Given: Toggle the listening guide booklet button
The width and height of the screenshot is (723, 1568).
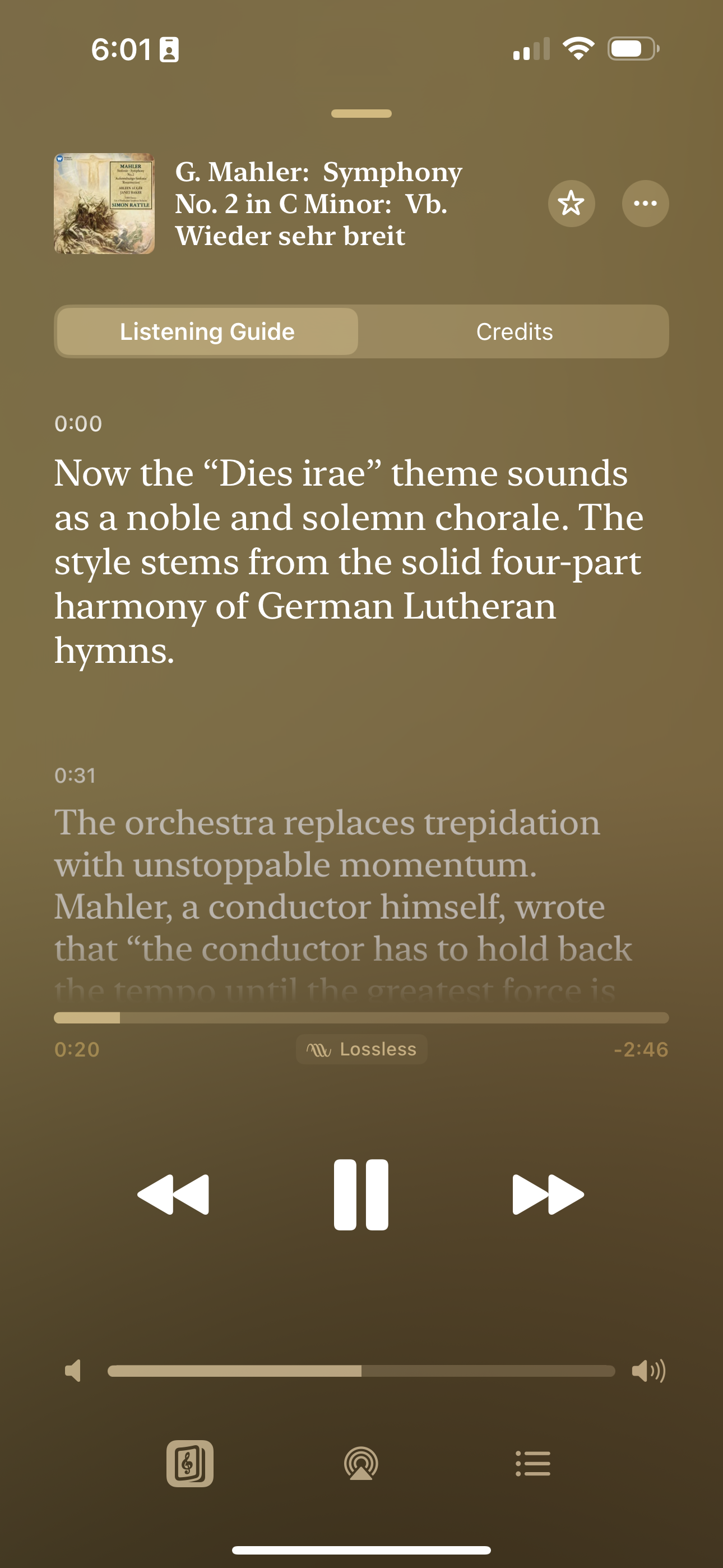Looking at the screenshot, I should click(190, 1463).
